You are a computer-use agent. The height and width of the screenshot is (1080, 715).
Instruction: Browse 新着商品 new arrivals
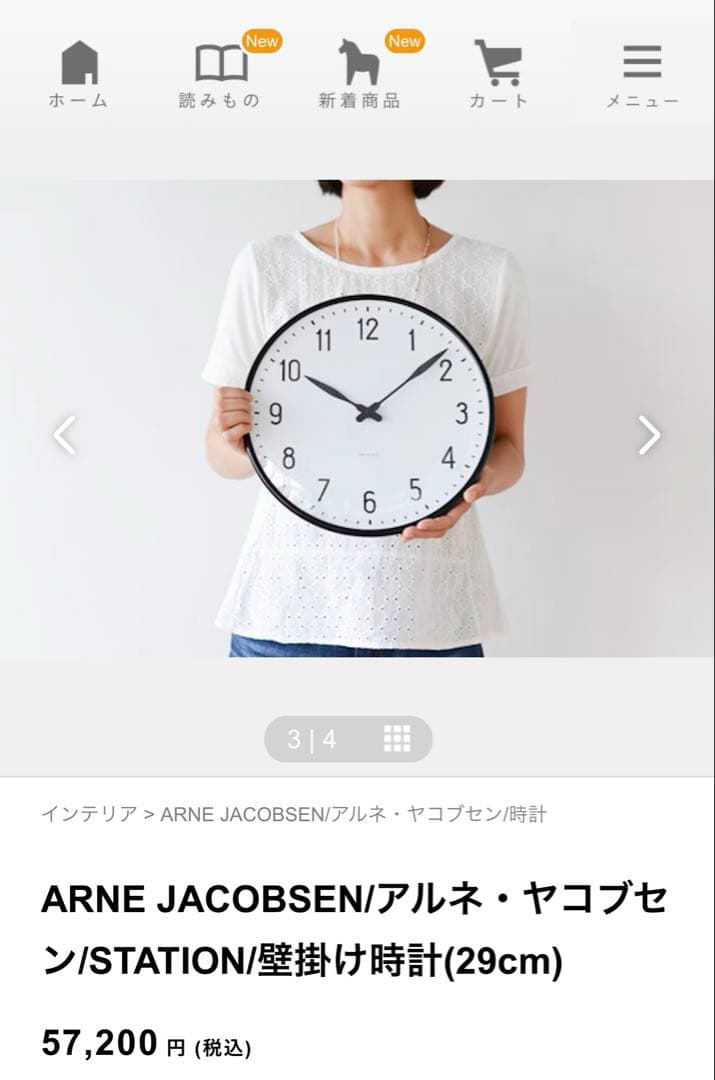coord(359,74)
